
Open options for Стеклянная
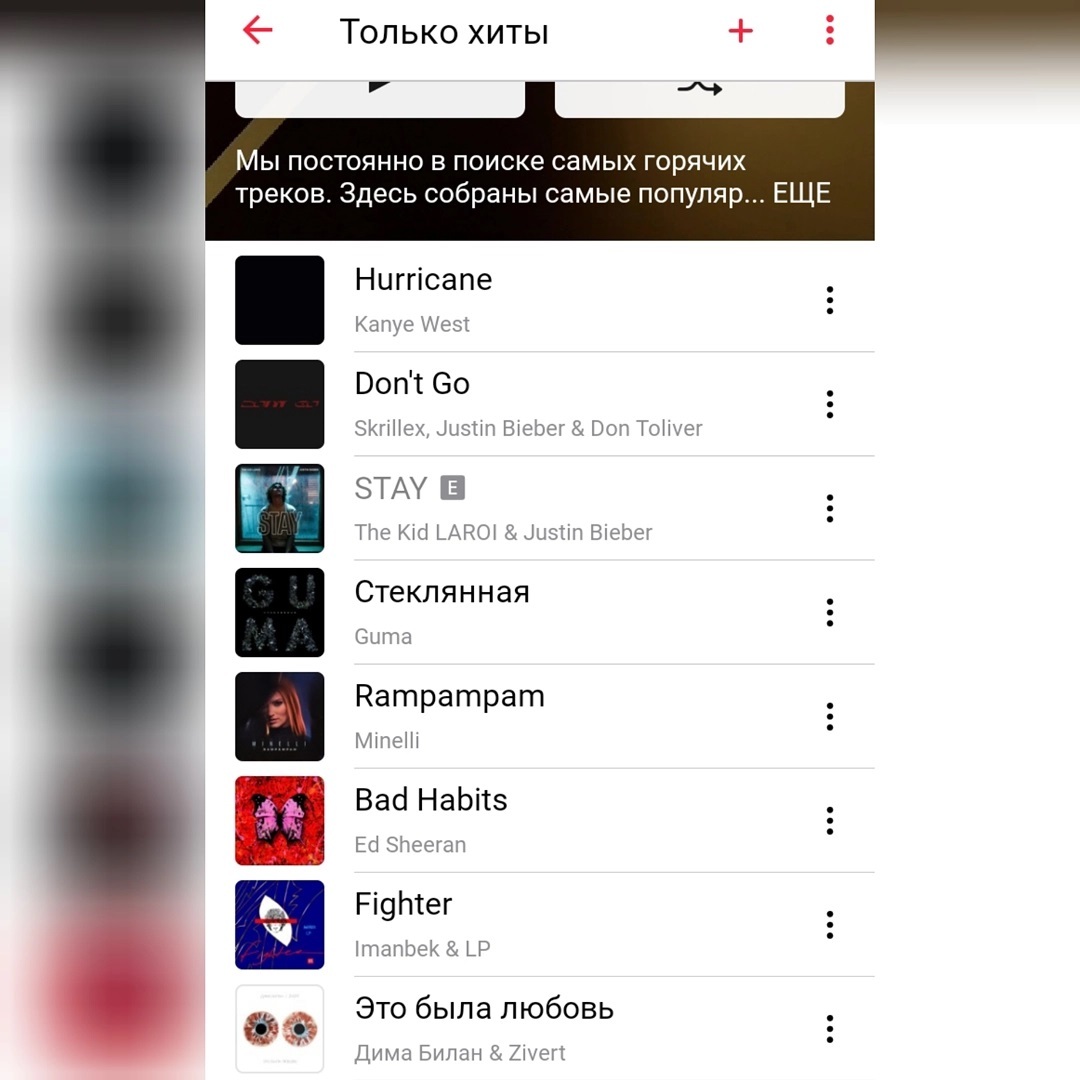click(829, 612)
